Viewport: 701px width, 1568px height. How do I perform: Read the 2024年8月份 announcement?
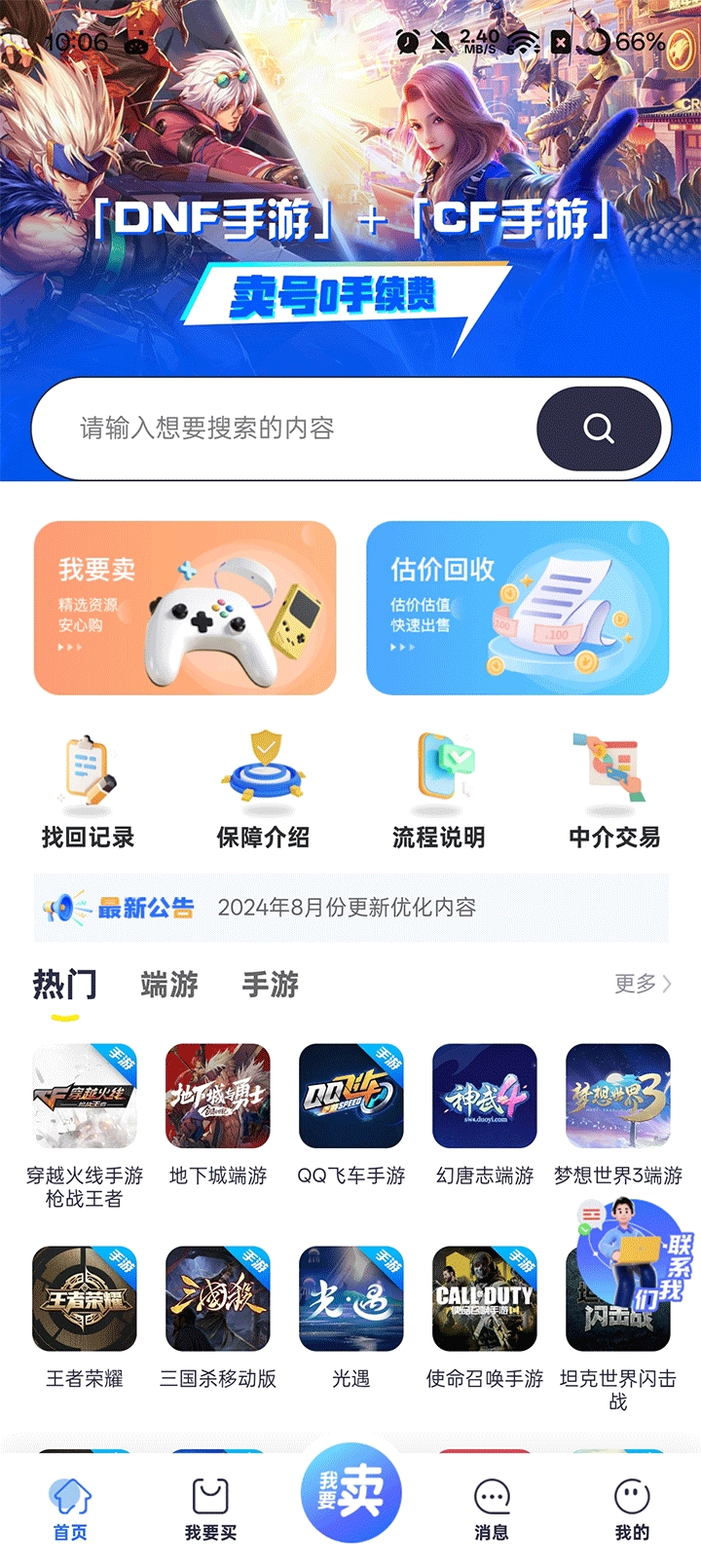(x=347, y=908)
